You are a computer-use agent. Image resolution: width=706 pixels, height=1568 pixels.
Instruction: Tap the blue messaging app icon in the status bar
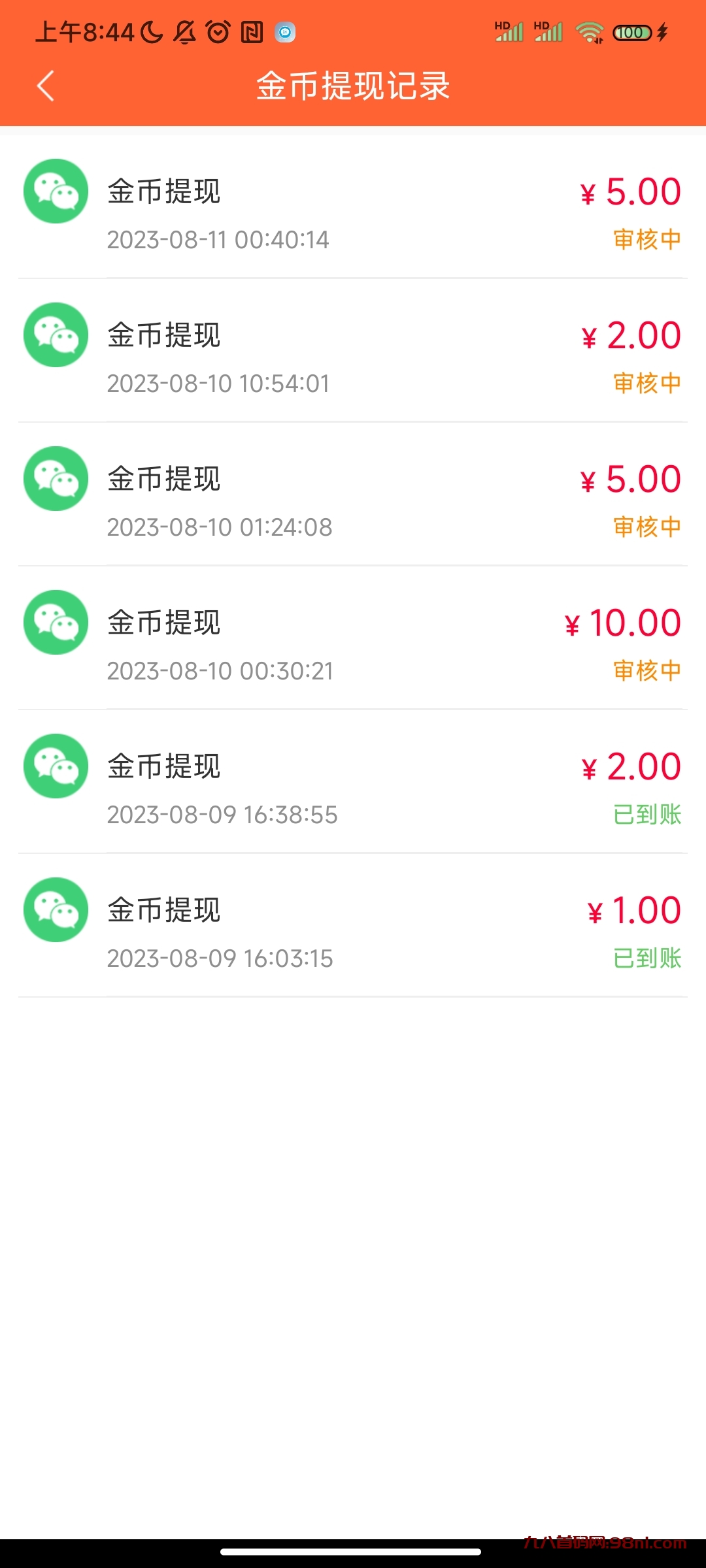click(x=286, y=31)
